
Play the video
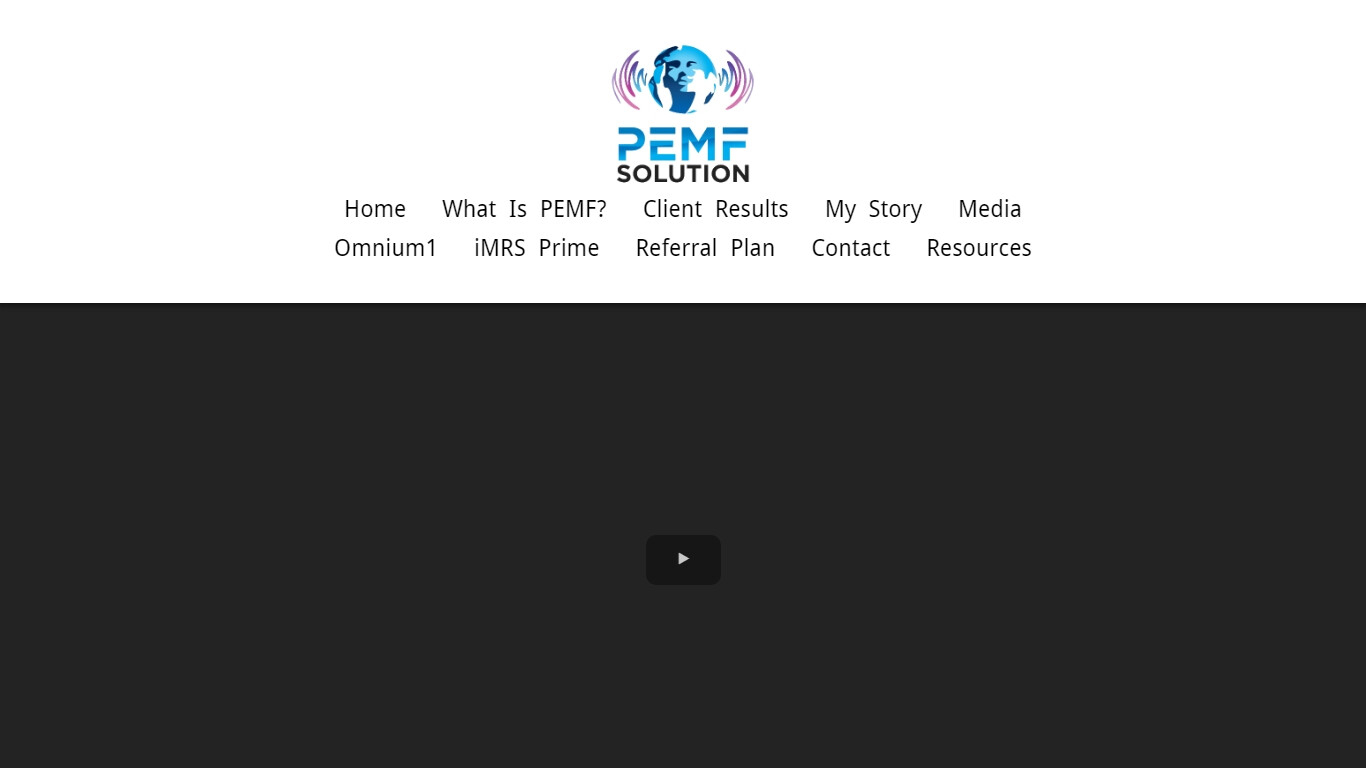[683, 559]
